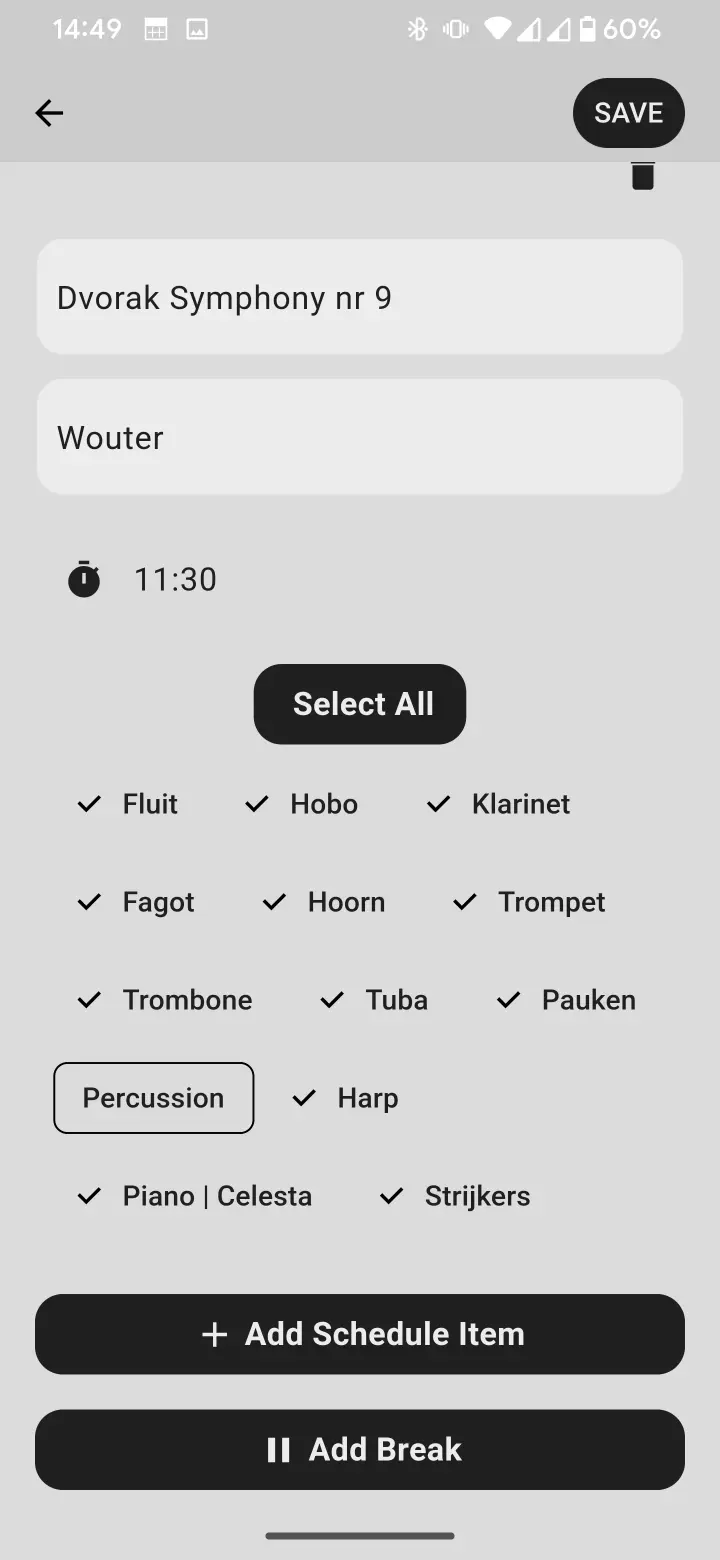
Task: Edit the Wouter text field
Action: [360, 437]
